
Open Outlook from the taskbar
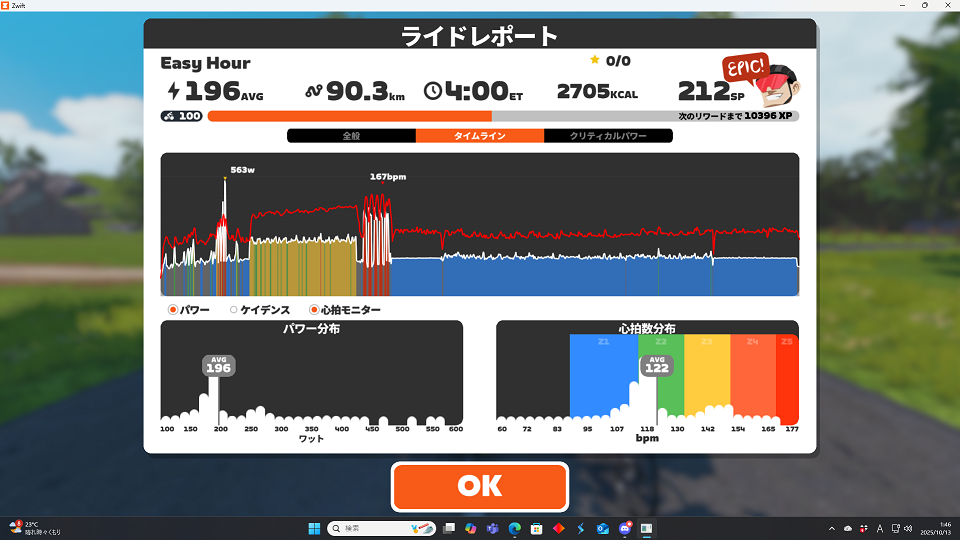(x=603, y=527)
